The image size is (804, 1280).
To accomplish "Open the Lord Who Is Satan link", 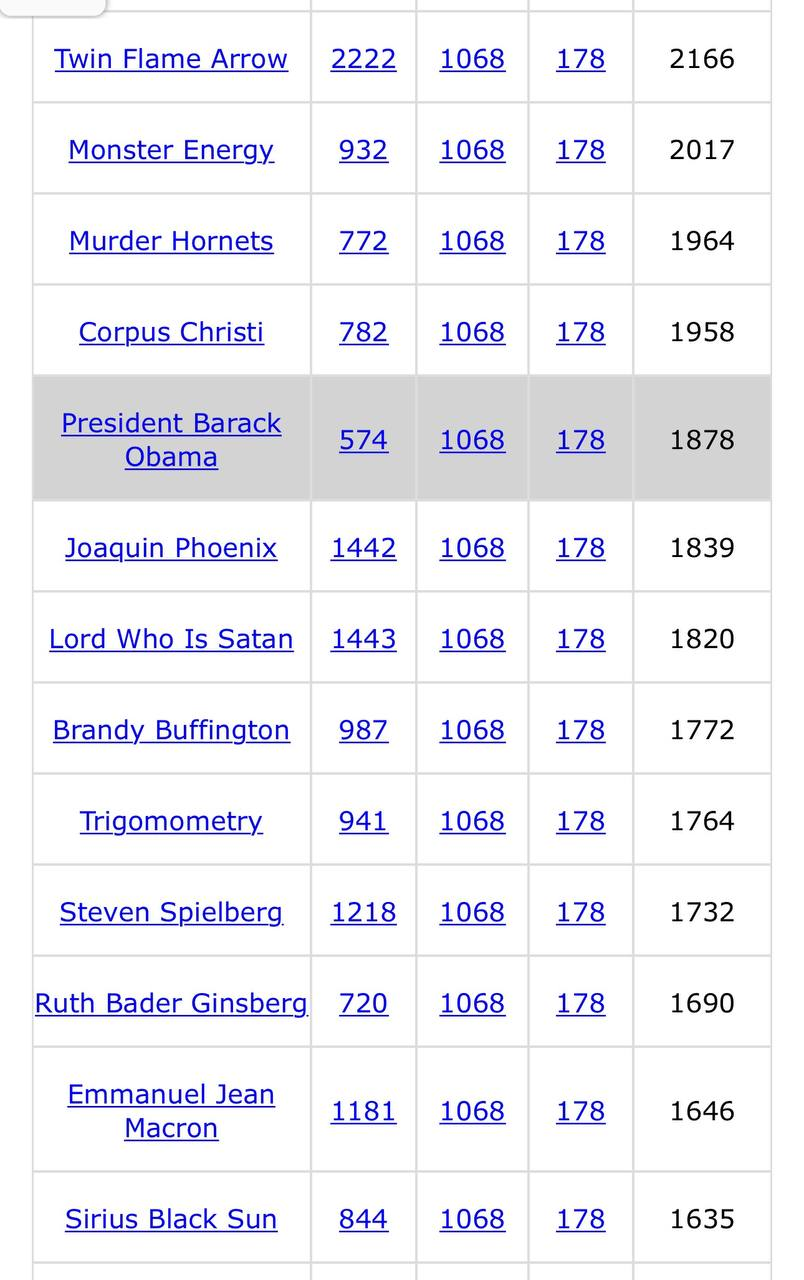I will [171, 639].
